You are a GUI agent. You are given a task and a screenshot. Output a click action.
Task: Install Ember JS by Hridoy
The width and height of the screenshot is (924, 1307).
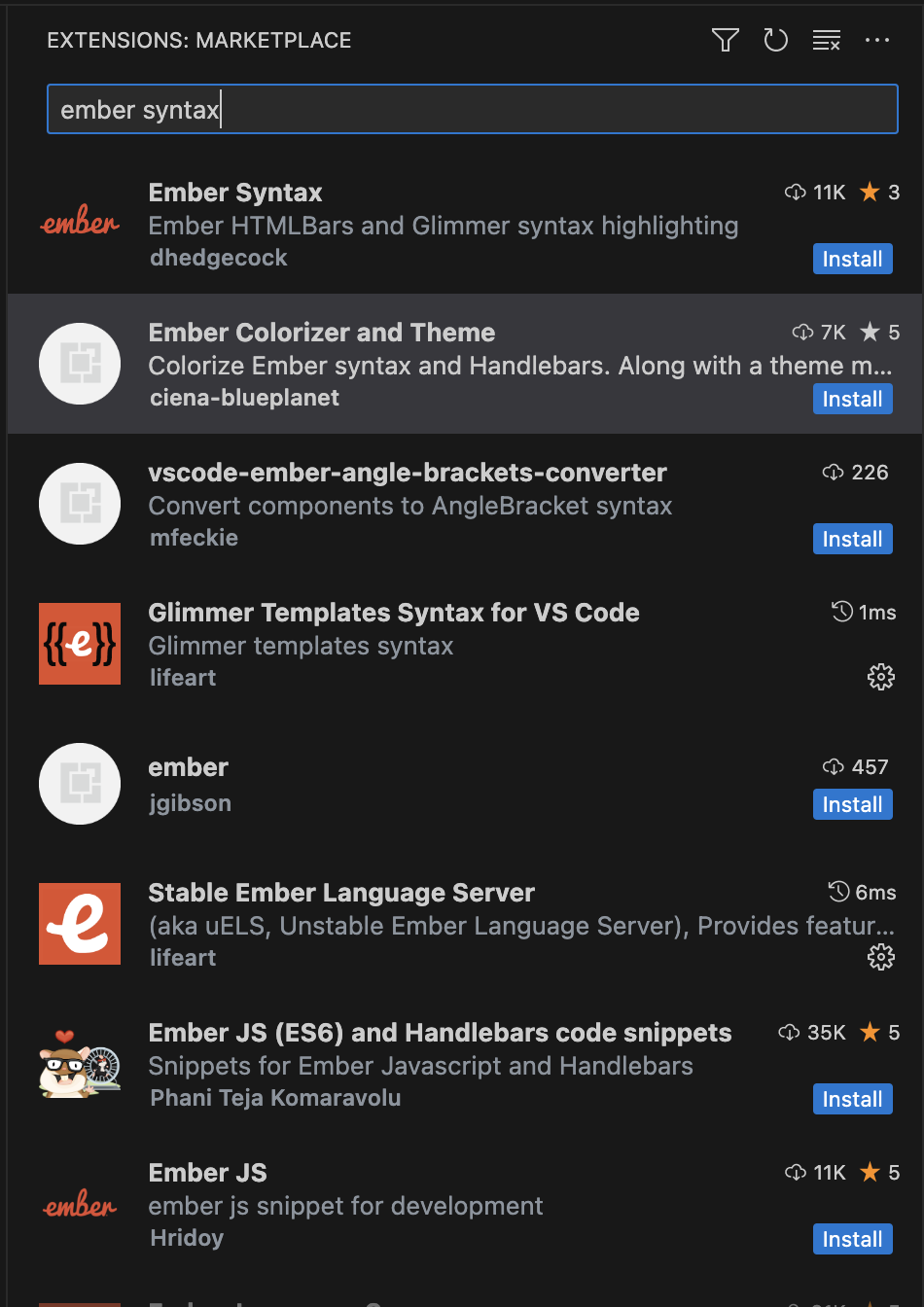(852, 1239)
